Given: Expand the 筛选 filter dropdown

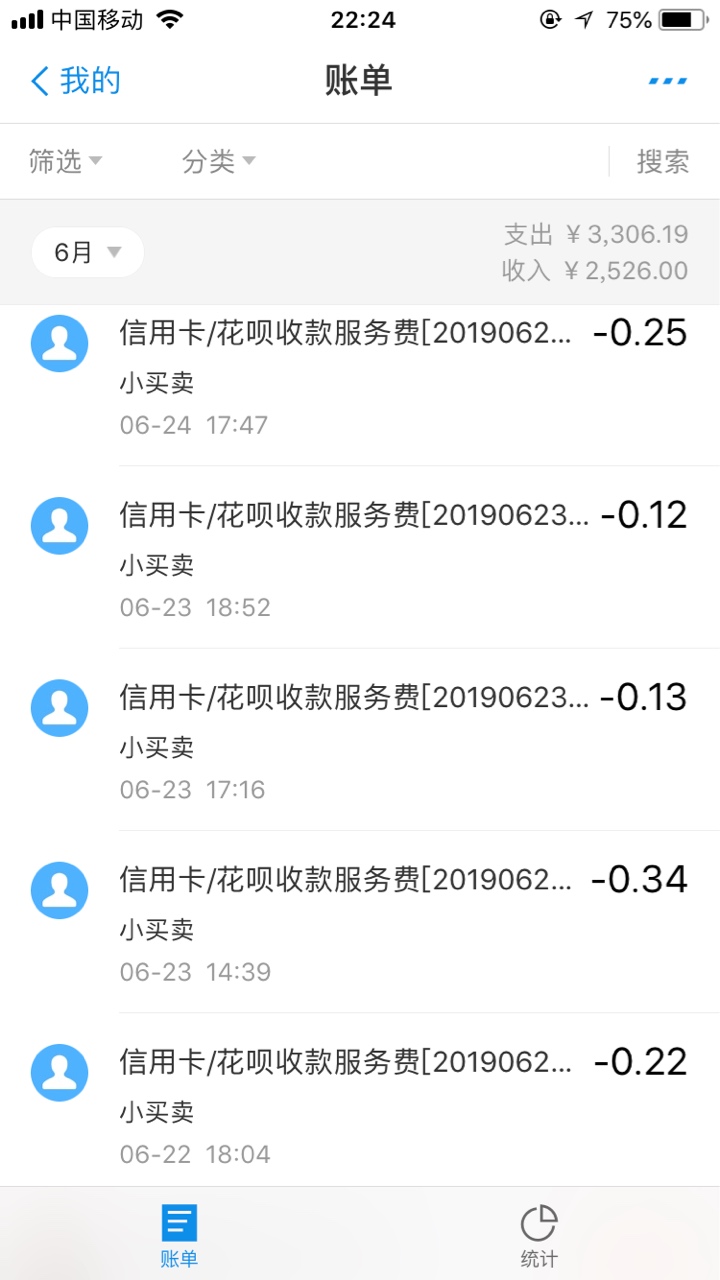Looking at the screenshot, I should 66,161.
